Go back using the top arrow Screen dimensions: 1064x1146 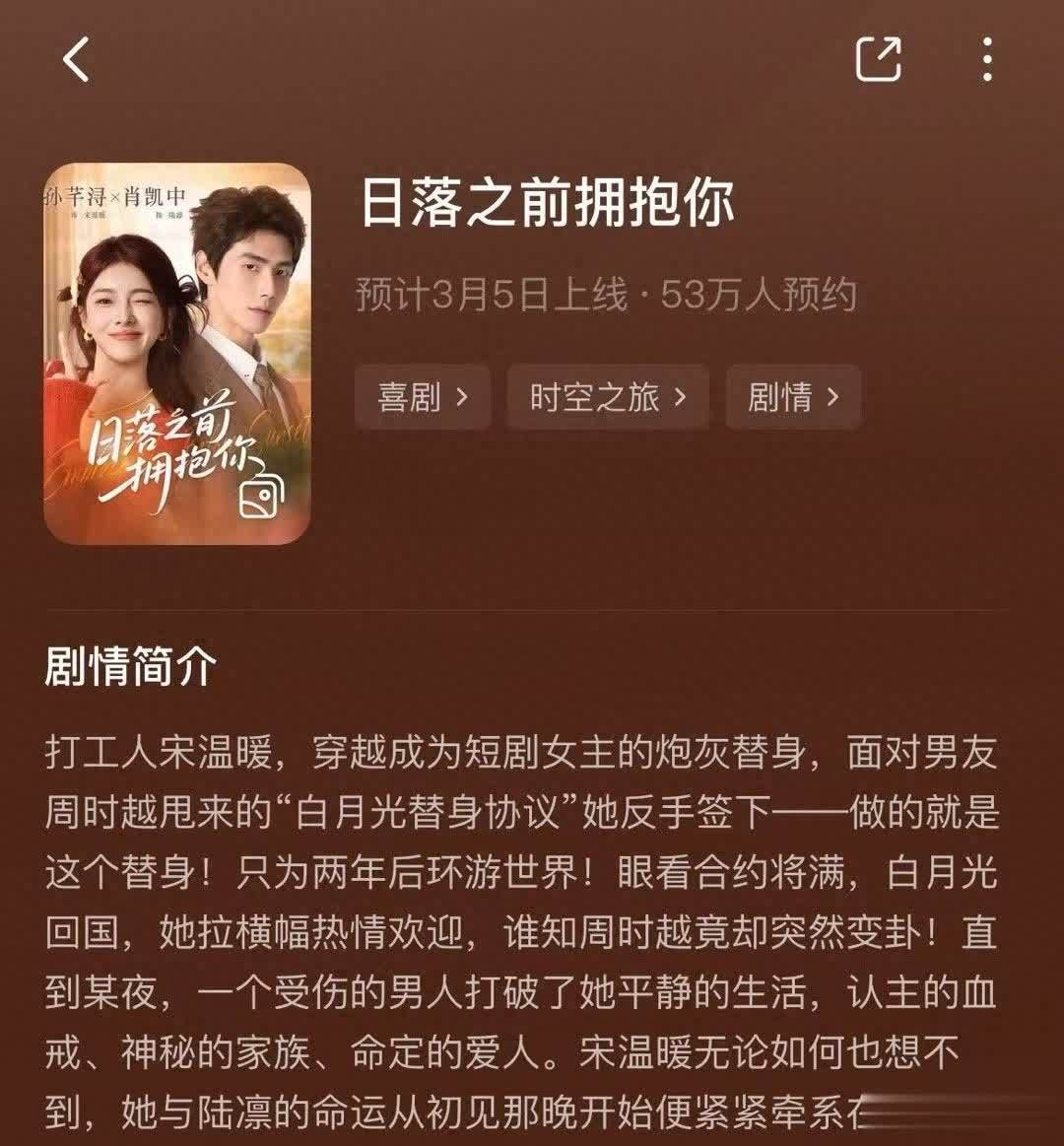(77, 59)
